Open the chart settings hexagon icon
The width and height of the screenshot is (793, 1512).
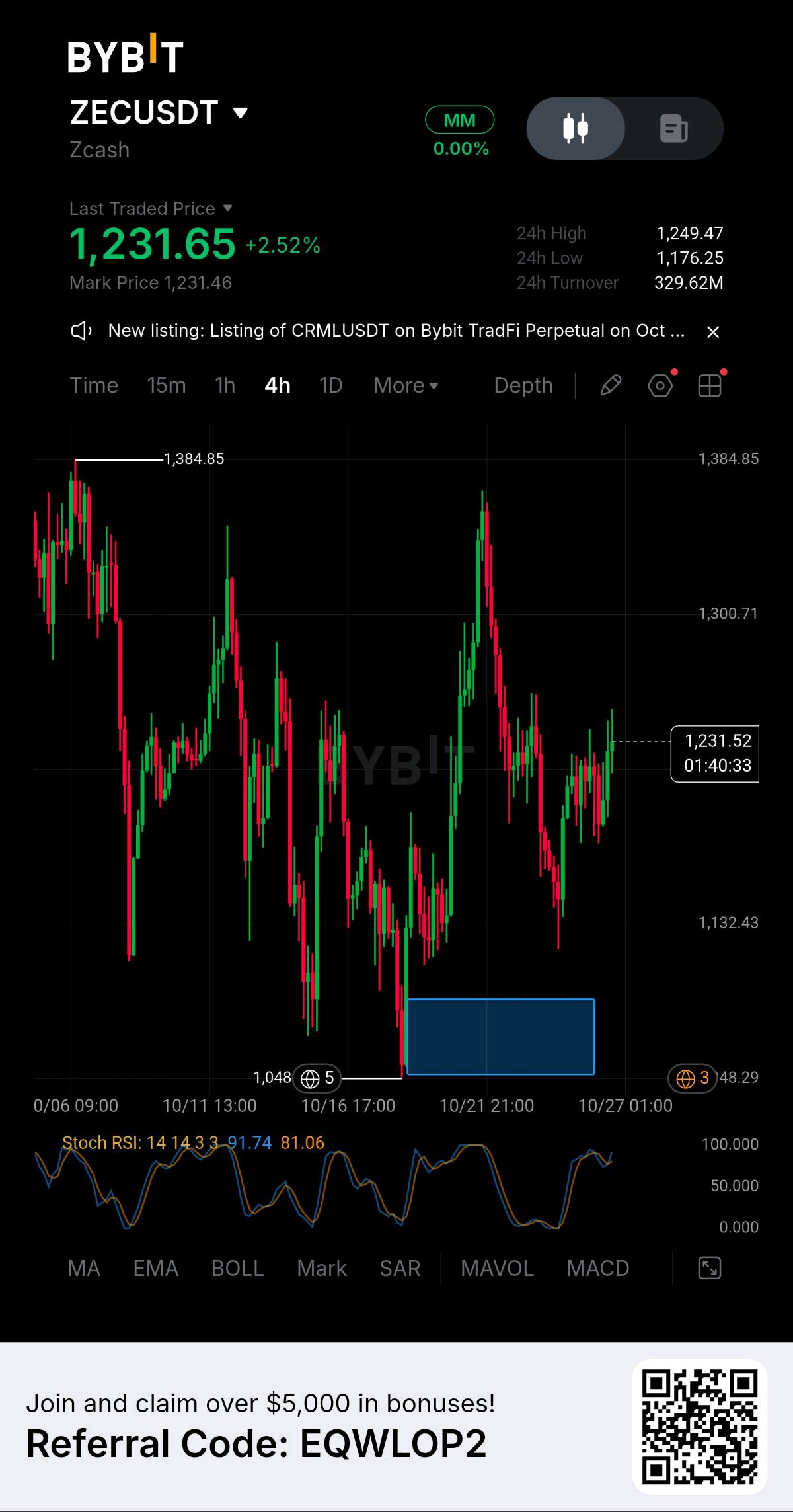click(660, 385)
